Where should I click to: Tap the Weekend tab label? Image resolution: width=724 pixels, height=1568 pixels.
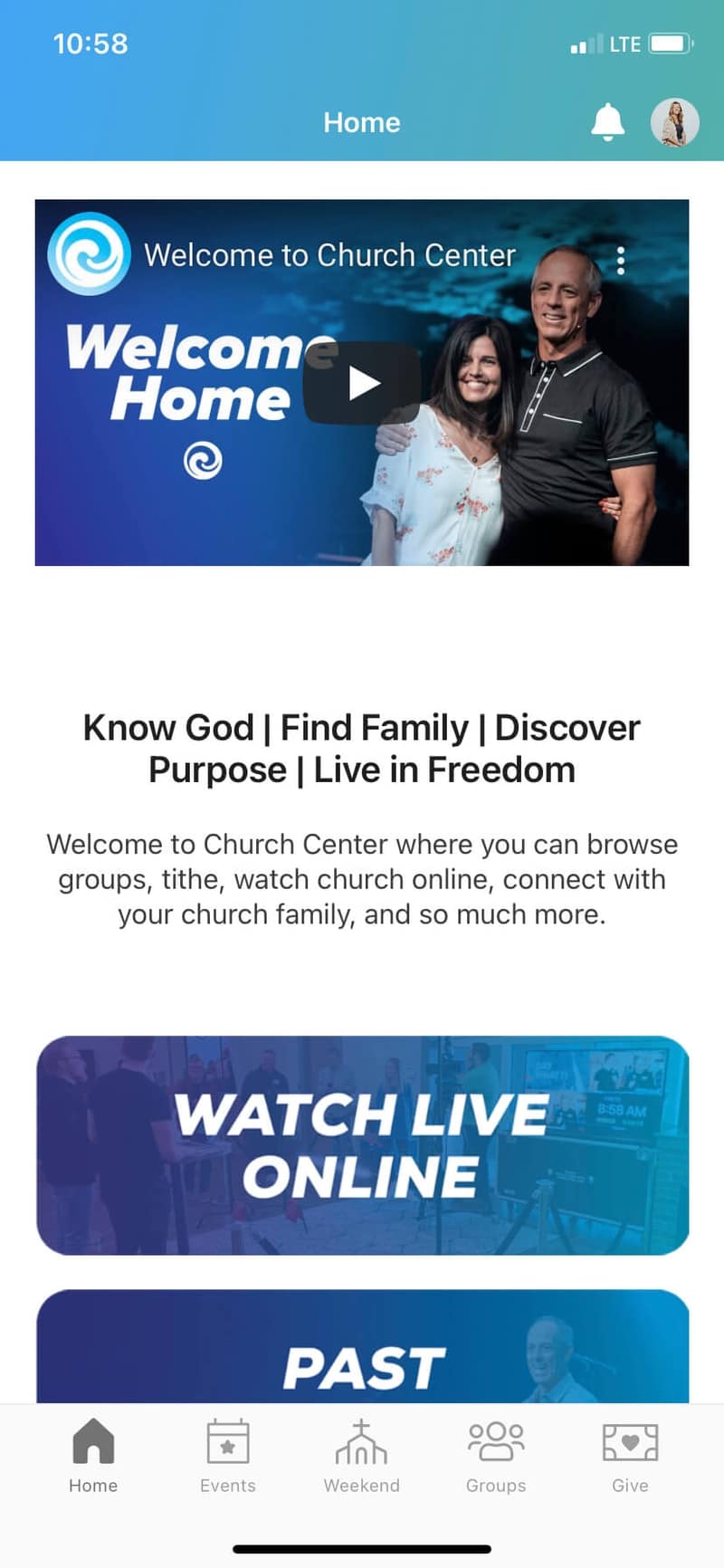coord(362,1486)
